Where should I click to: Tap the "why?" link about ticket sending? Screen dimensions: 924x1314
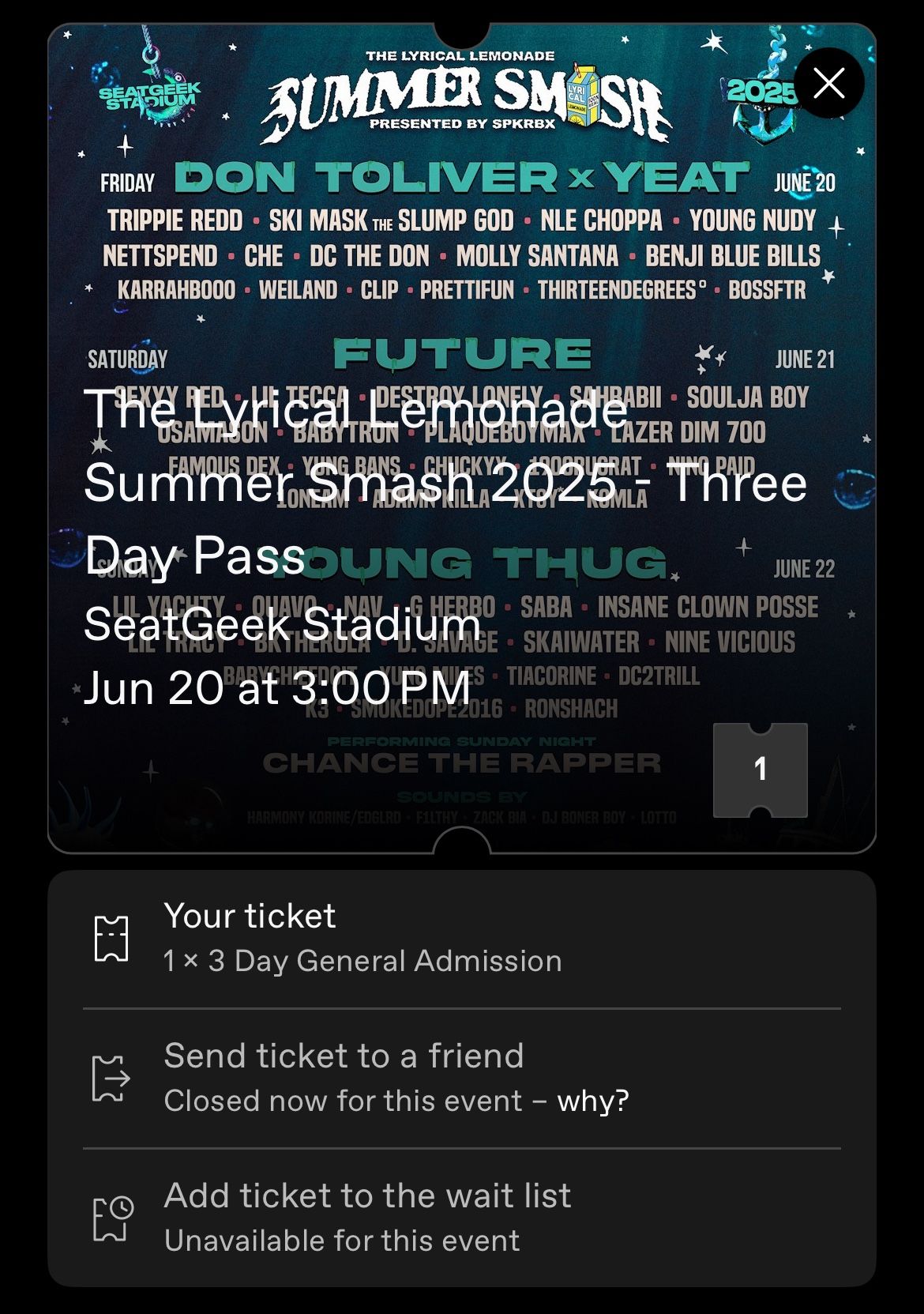tap(592, 1101)
